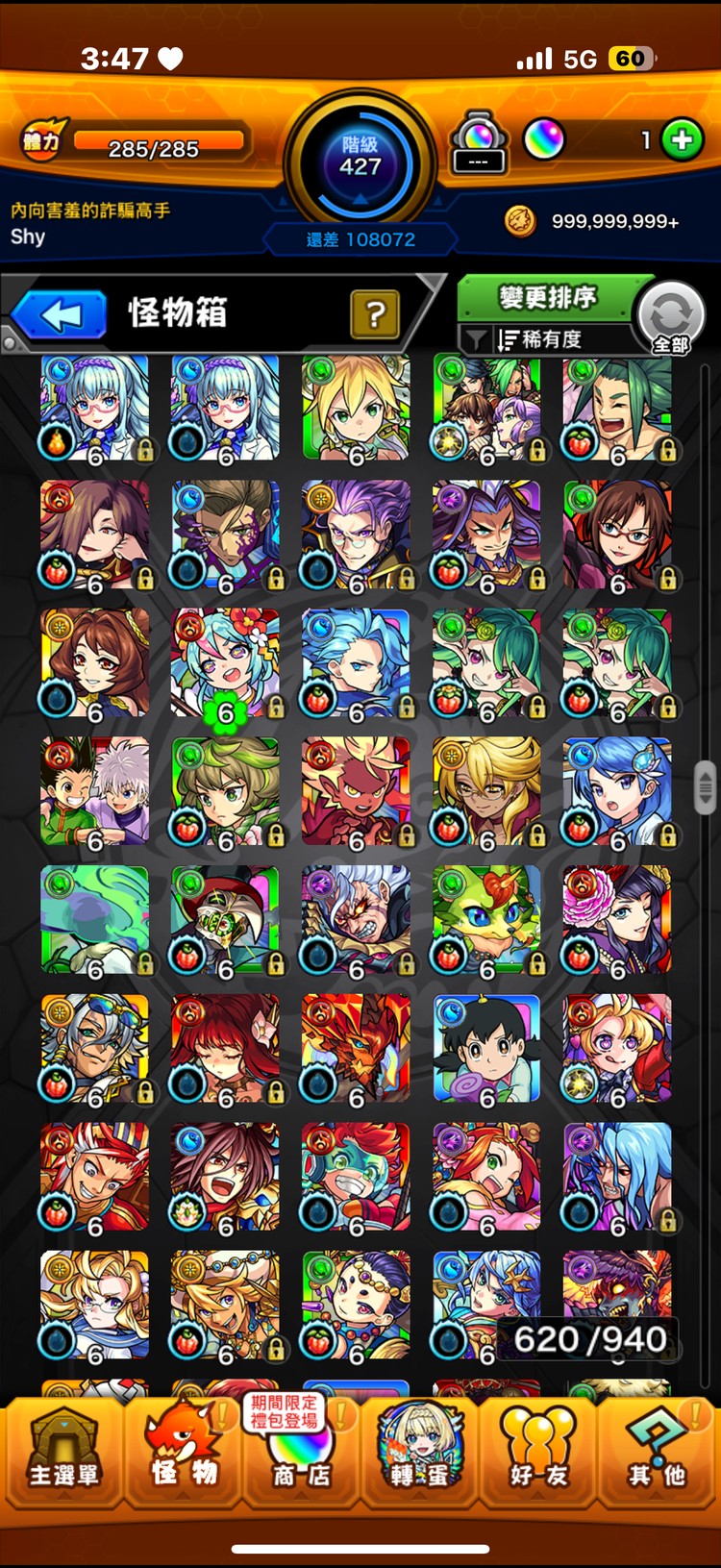Go back with the blue arrow button

[60, 315]
